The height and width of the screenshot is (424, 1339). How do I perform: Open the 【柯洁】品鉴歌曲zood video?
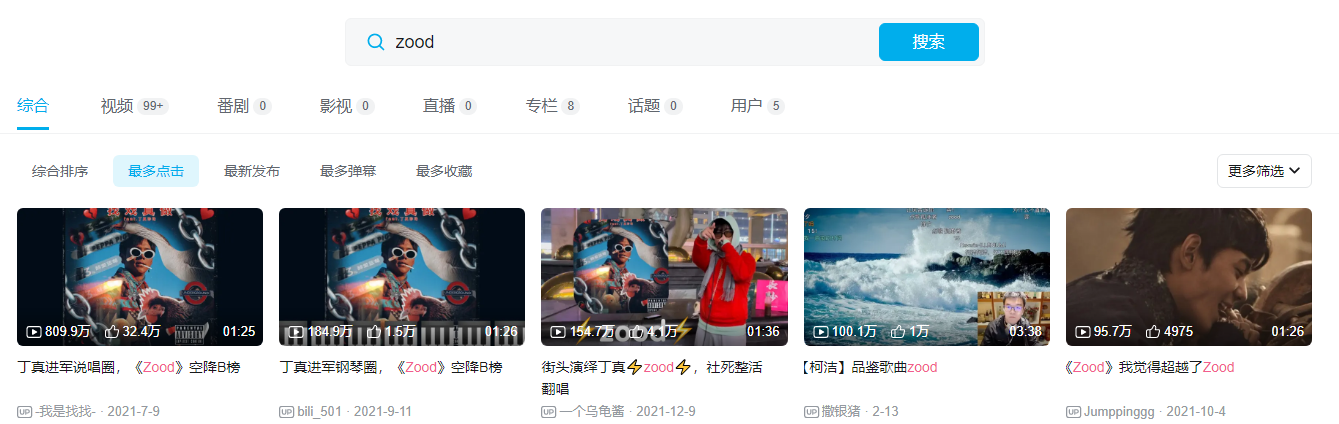tap(926, 277)
